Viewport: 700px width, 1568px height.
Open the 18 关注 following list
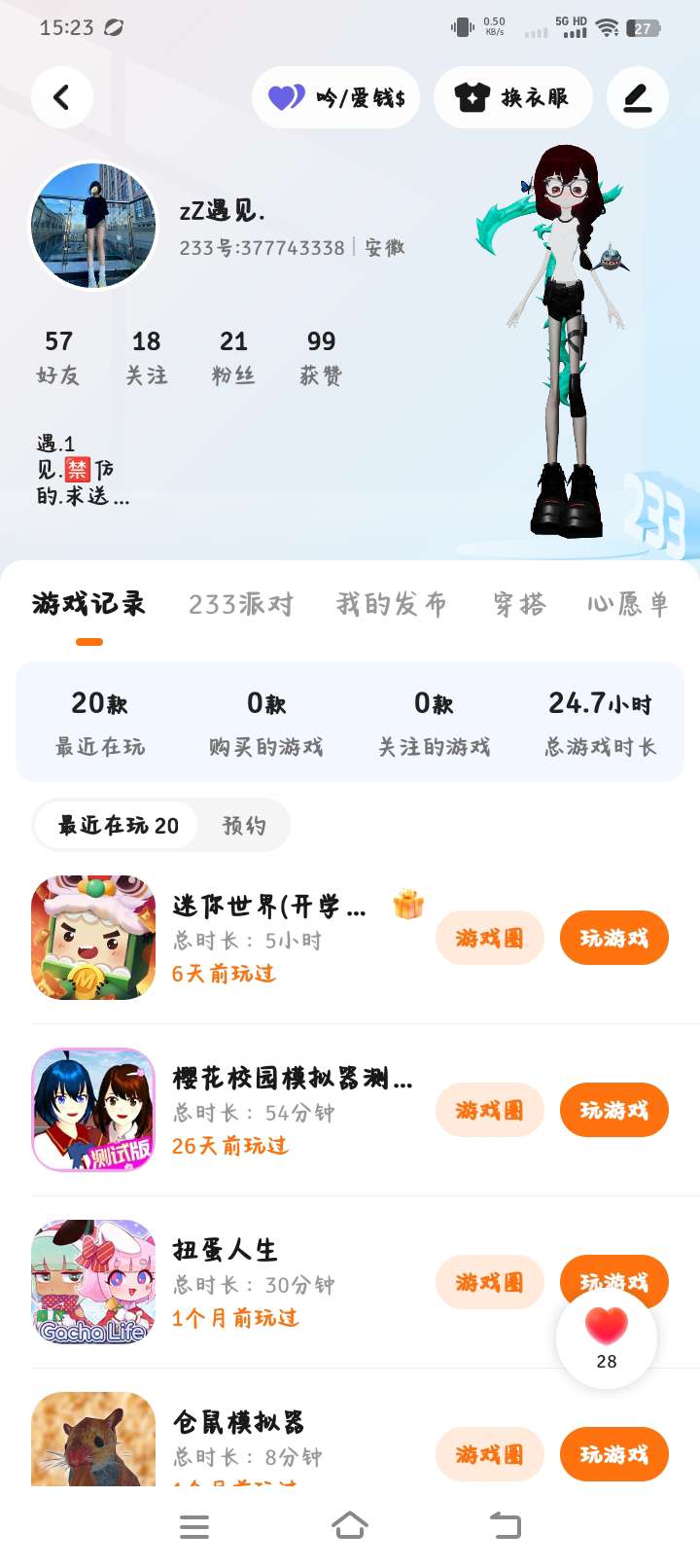coord(146,356)
